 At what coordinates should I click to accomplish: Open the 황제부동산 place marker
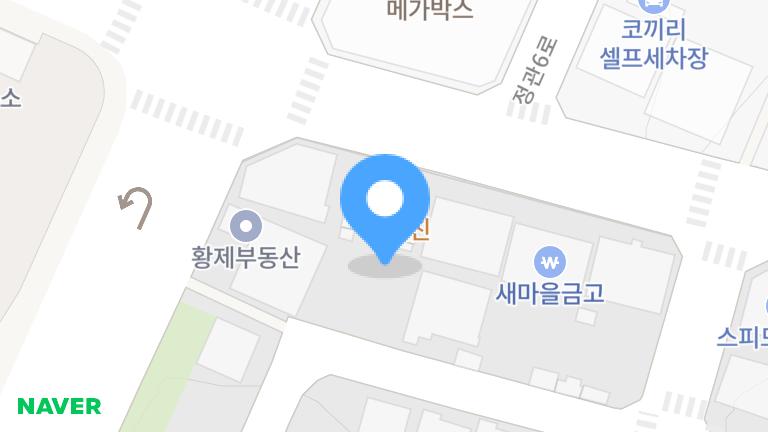246,226
